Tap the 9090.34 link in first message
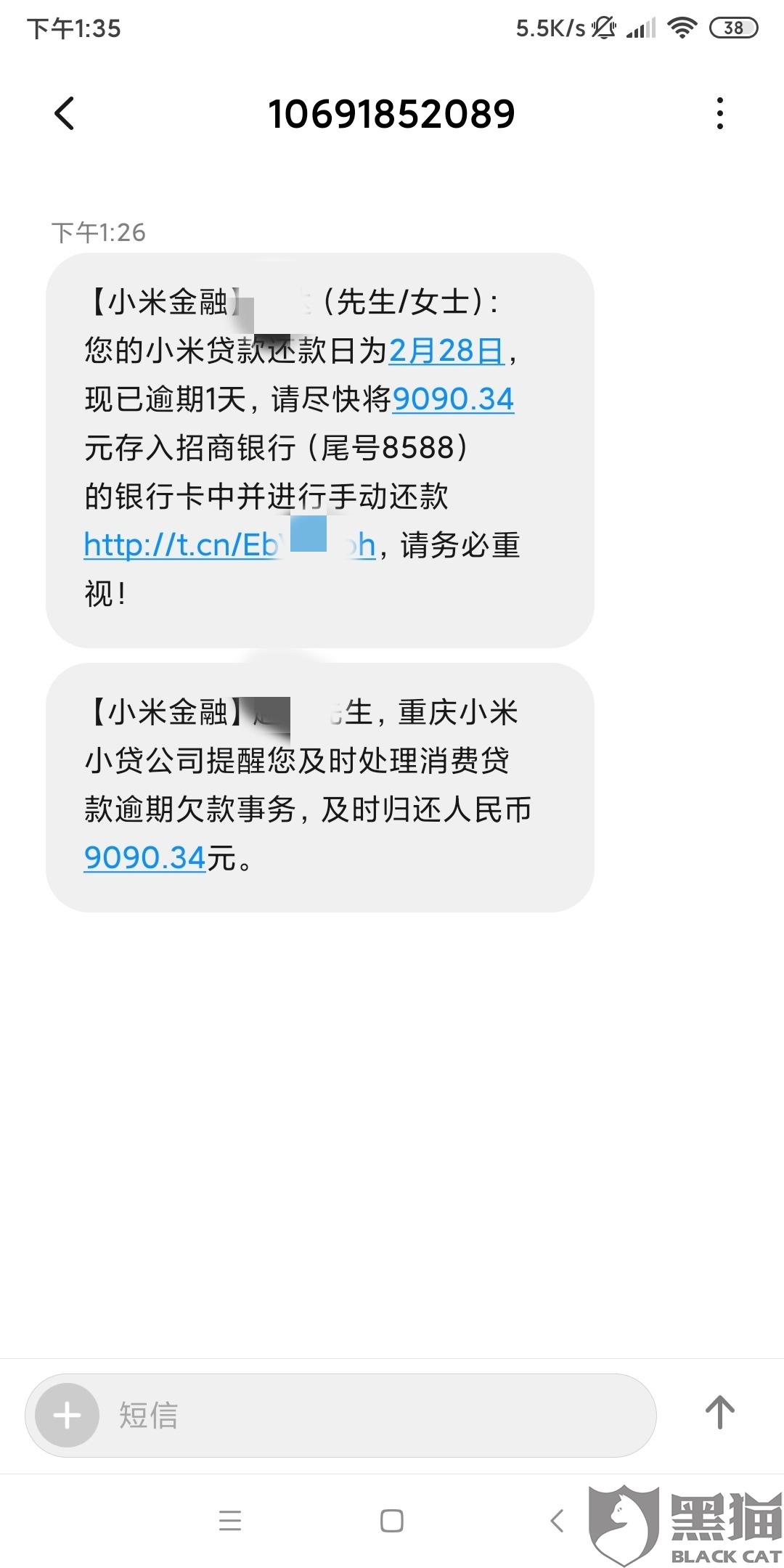 453,400
